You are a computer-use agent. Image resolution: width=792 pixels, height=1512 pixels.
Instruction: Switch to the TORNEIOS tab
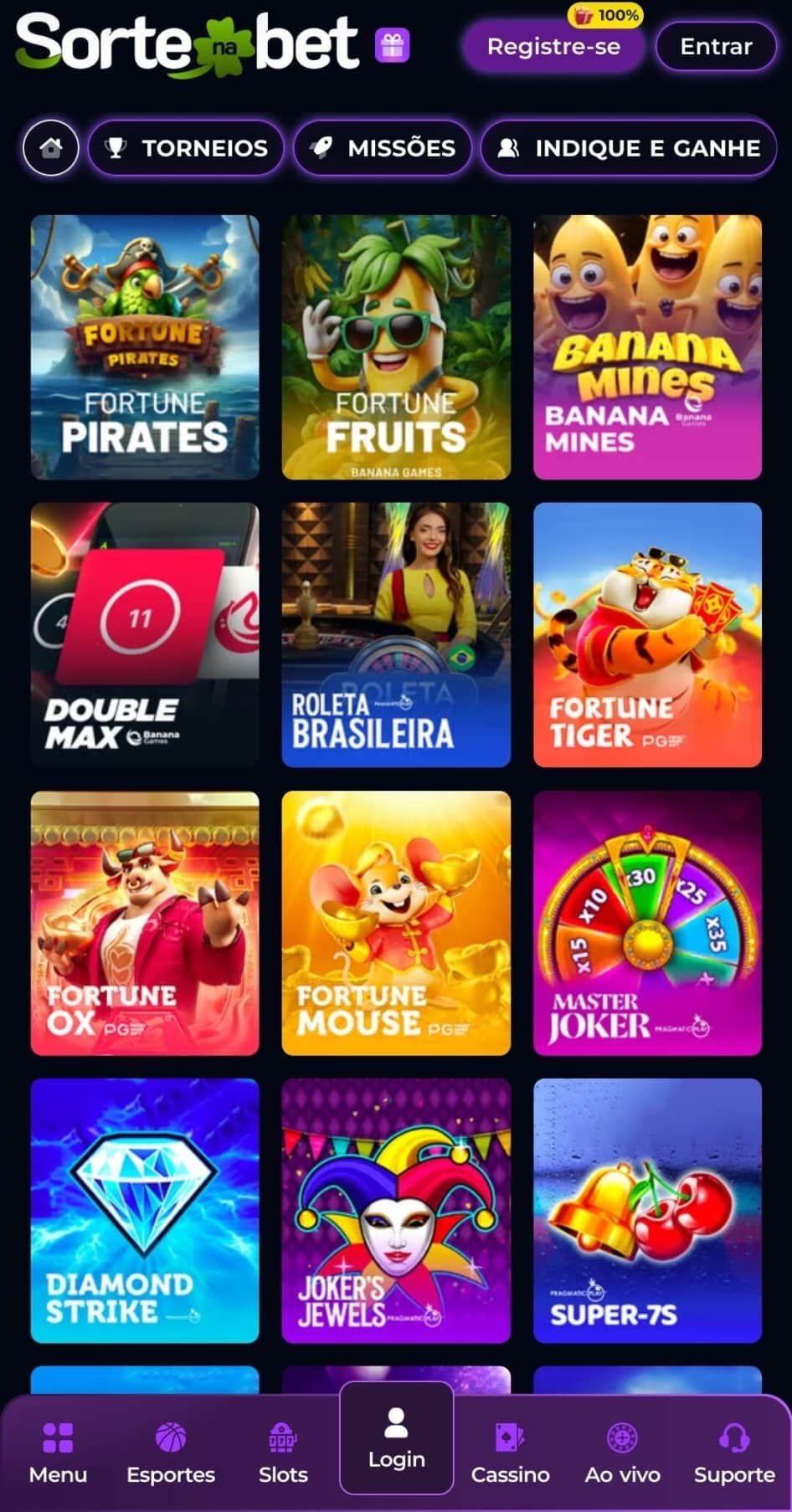point(184,148)
